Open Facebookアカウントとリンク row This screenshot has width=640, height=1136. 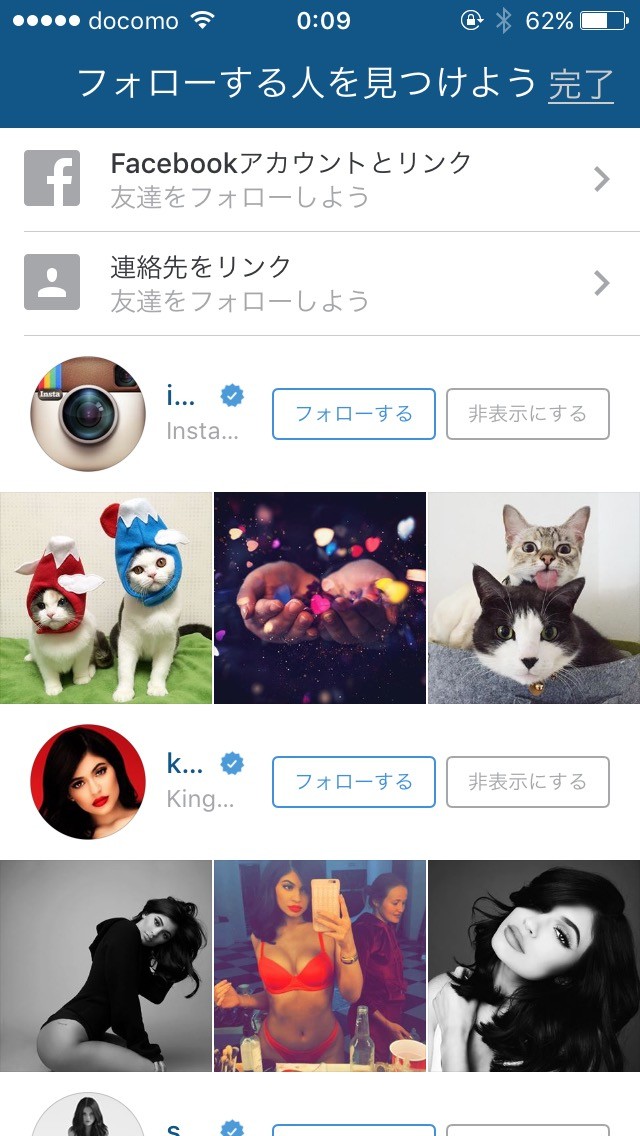[320, 180]
